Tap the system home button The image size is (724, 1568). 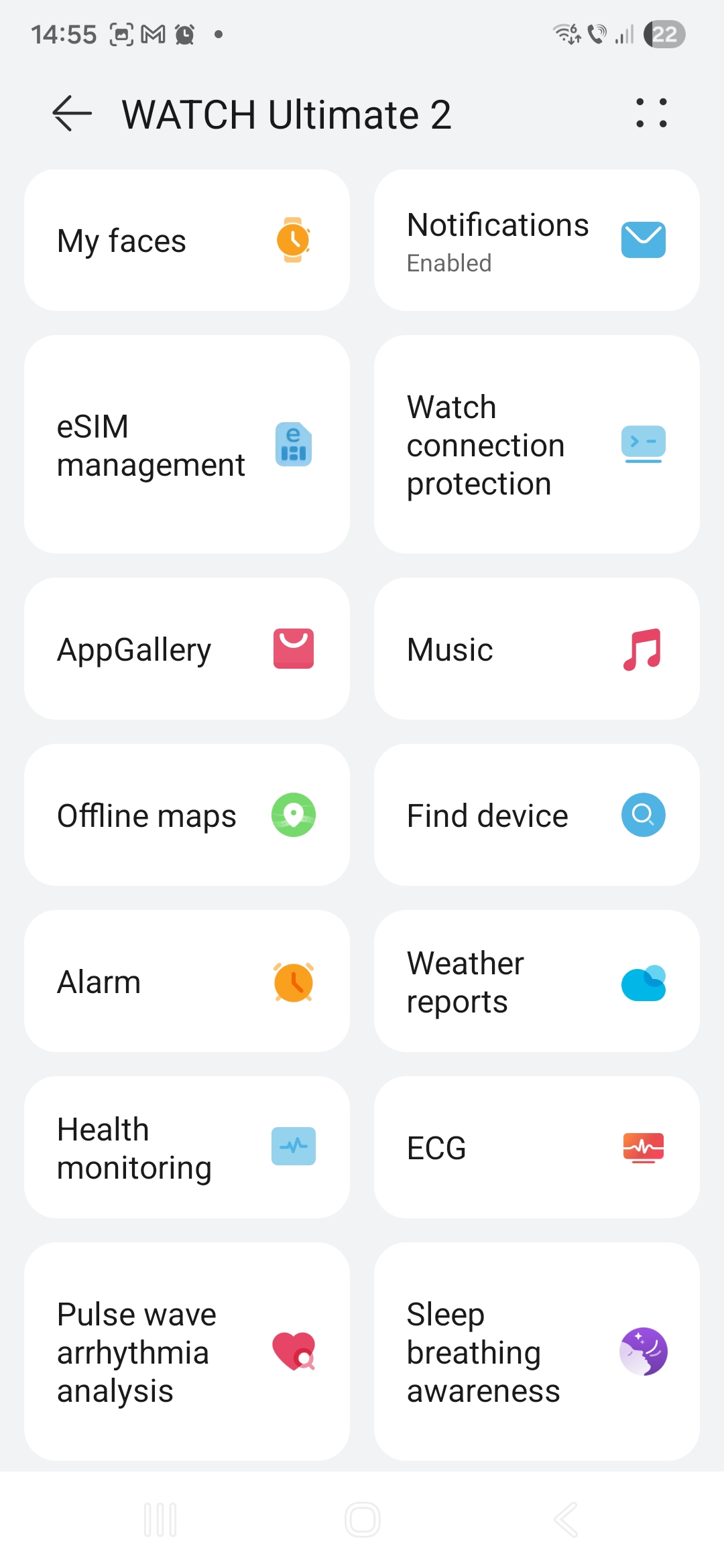pyautogui.click(x=363, y=1520)
